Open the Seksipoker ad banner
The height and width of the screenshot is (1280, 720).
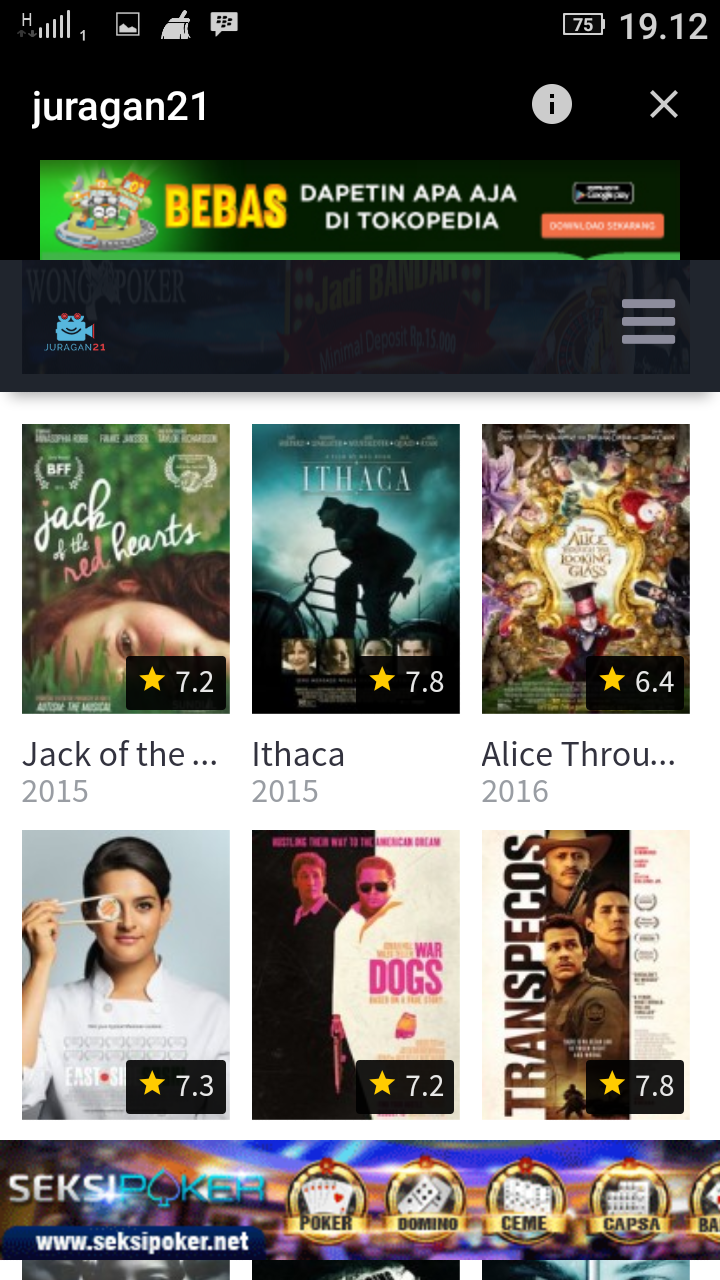pos(359,1200)
